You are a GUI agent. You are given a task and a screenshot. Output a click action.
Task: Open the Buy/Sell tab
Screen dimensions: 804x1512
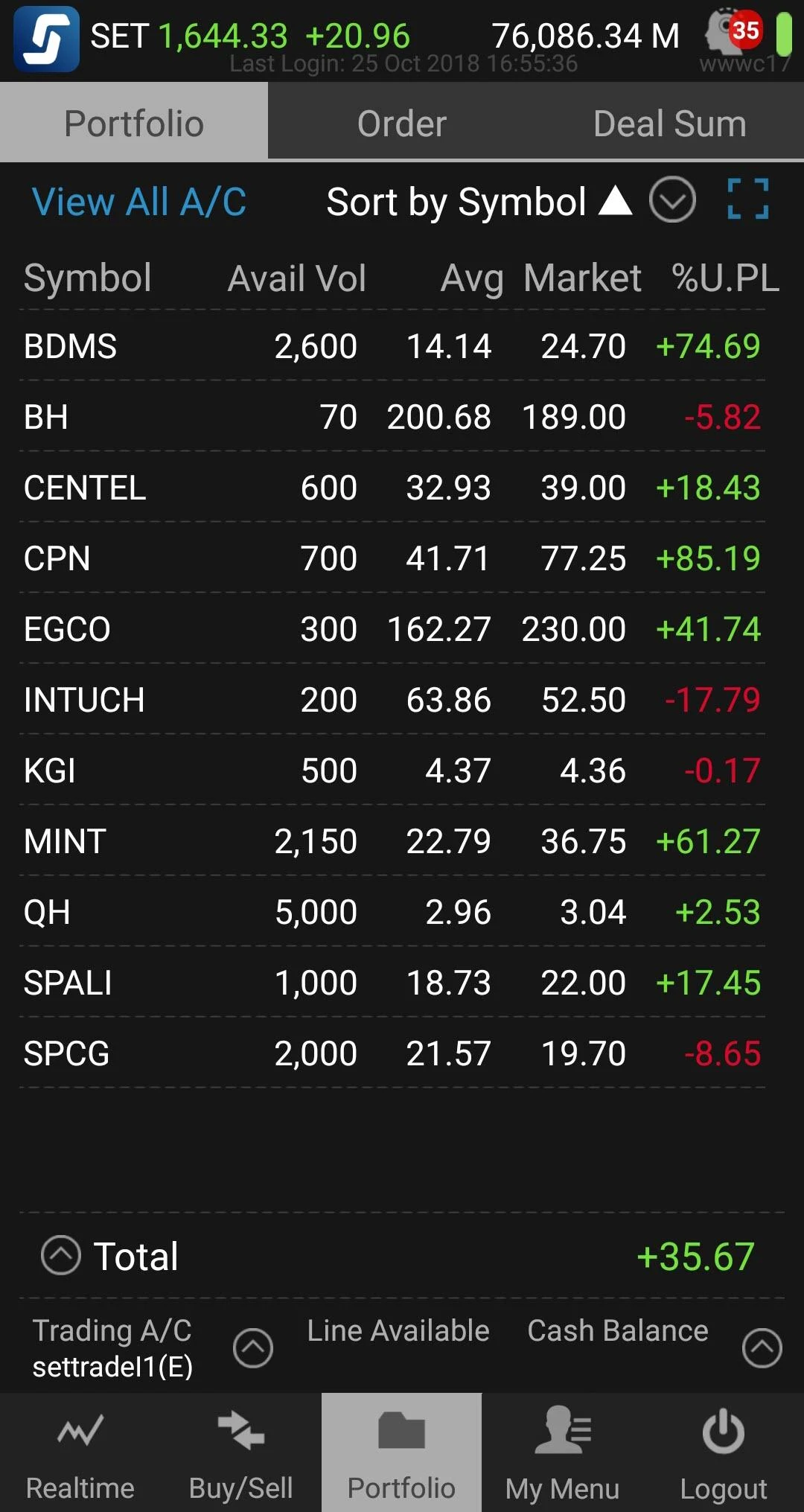240,1453
